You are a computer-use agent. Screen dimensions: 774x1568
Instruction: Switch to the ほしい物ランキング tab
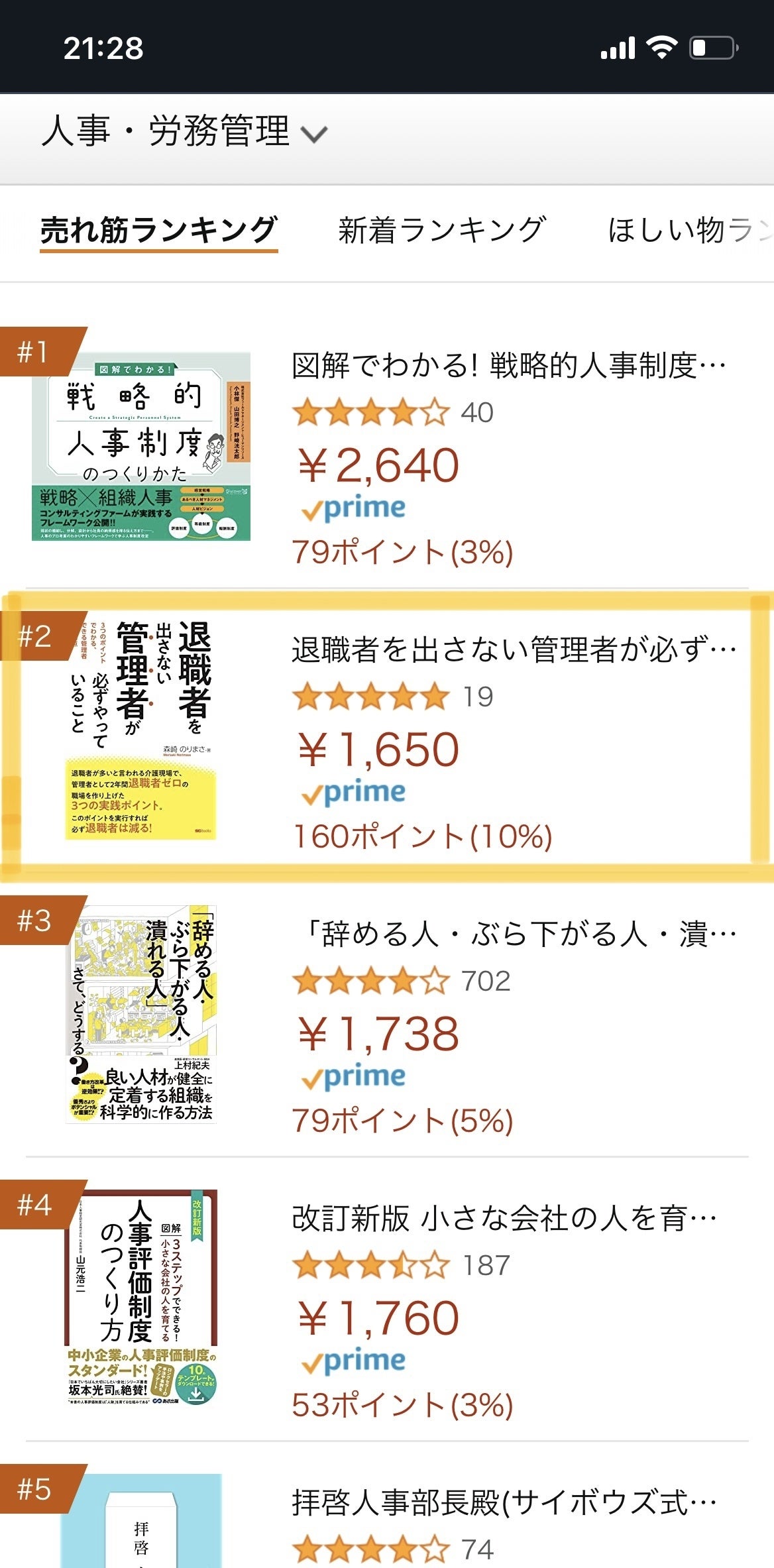click(689, 230)
